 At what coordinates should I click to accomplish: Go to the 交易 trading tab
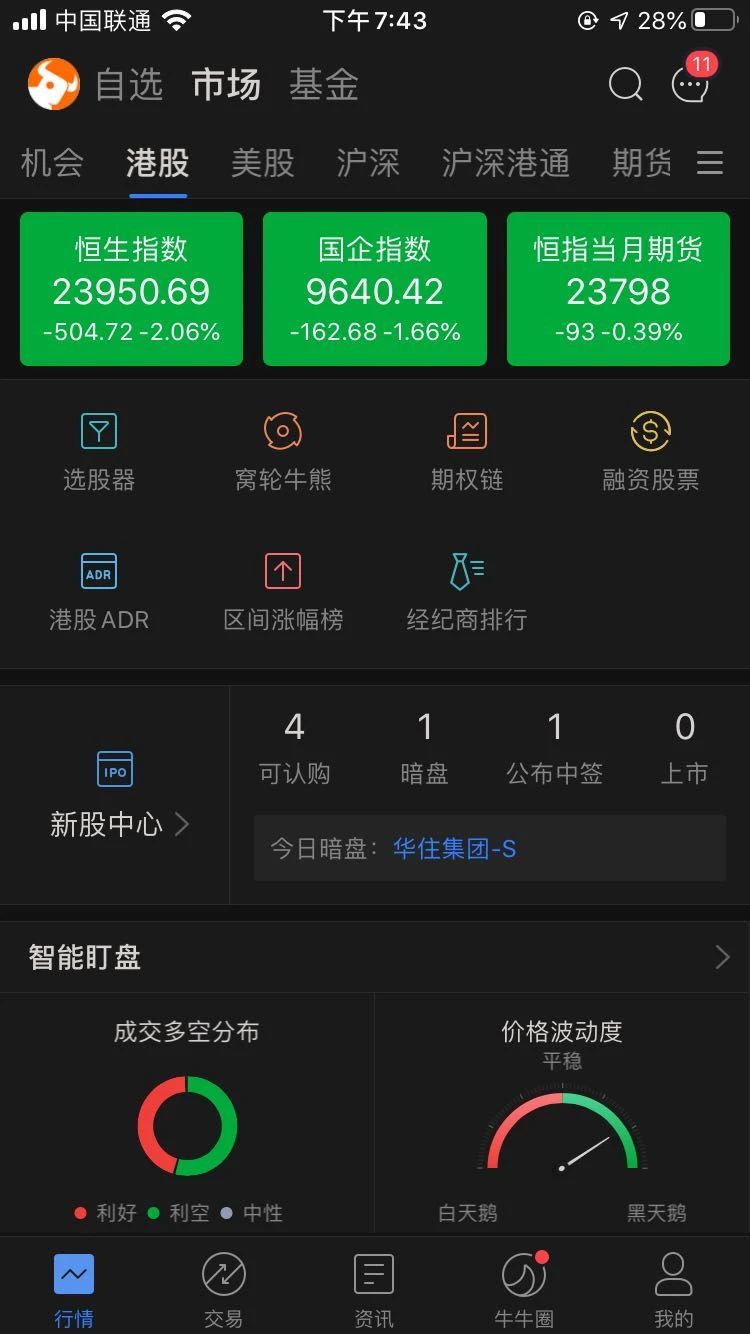coord(223,1289)
